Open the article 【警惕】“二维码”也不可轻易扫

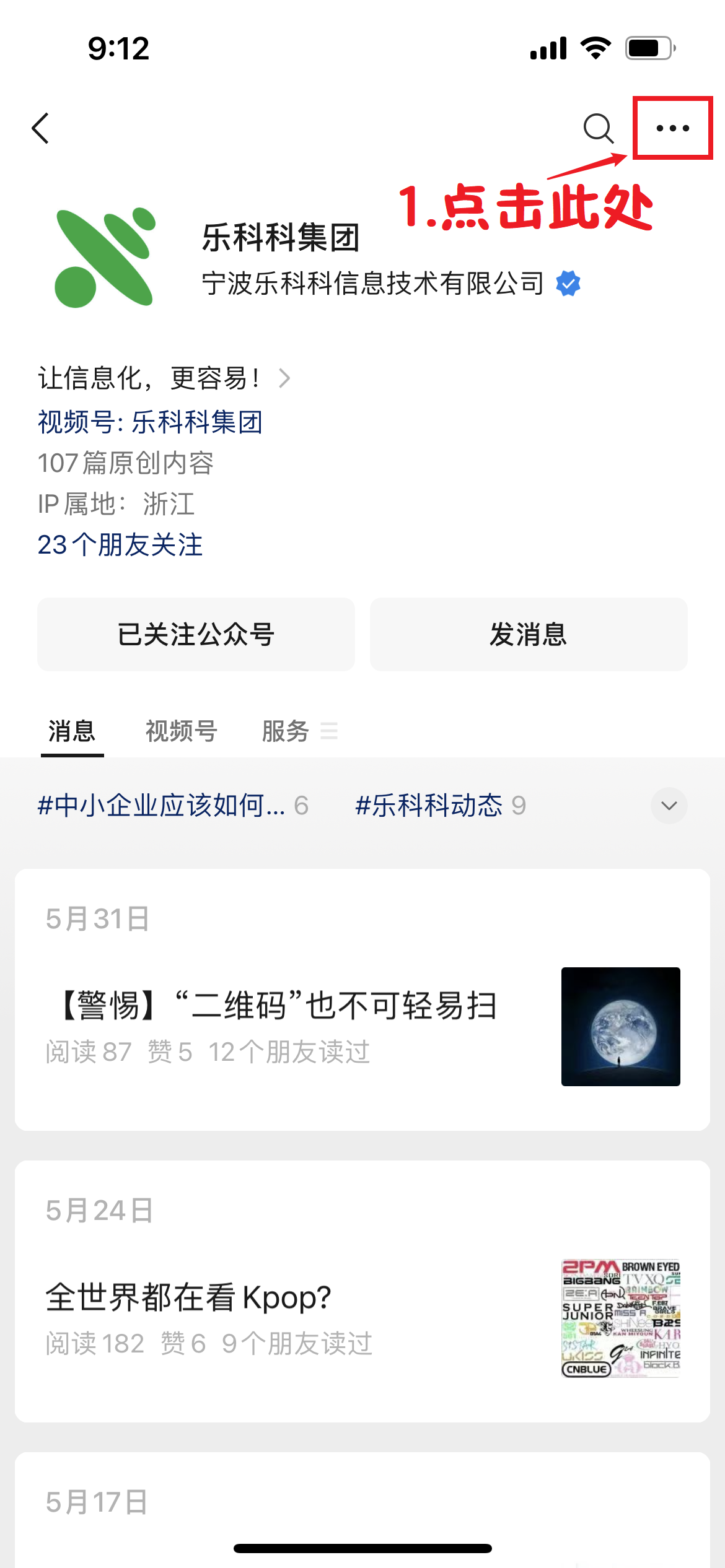[x=279, y=1006]
